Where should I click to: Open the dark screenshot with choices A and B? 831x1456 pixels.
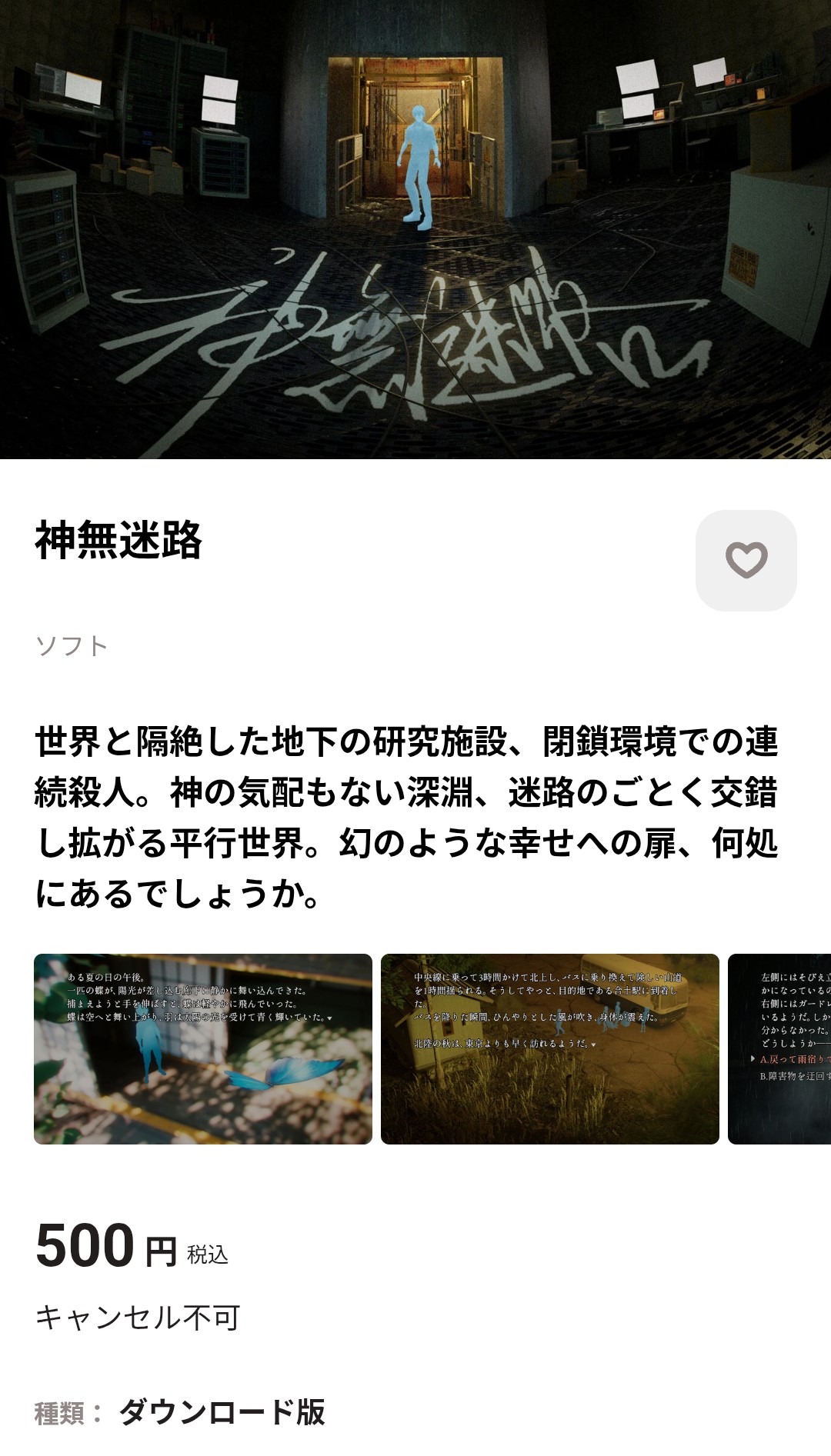pyautogui.click(x=779, y=1048)
